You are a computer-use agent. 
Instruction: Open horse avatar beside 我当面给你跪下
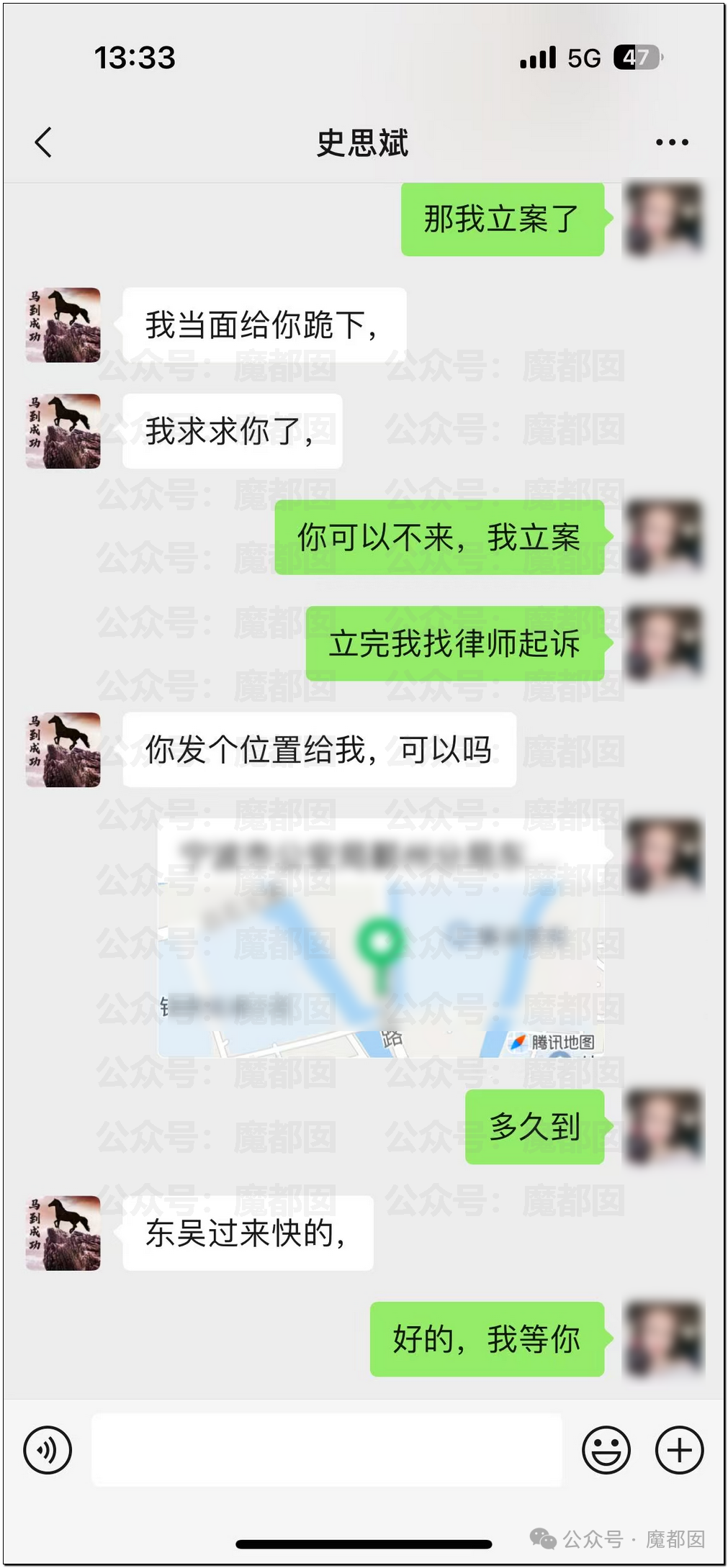click(63, 325)
